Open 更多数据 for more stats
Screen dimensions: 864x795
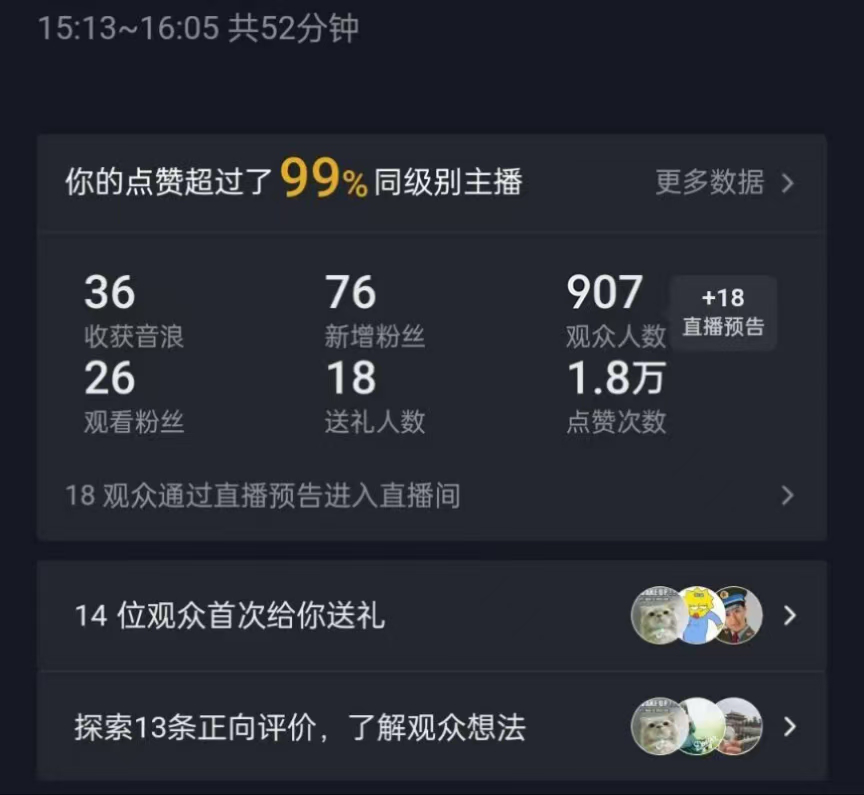723,182
